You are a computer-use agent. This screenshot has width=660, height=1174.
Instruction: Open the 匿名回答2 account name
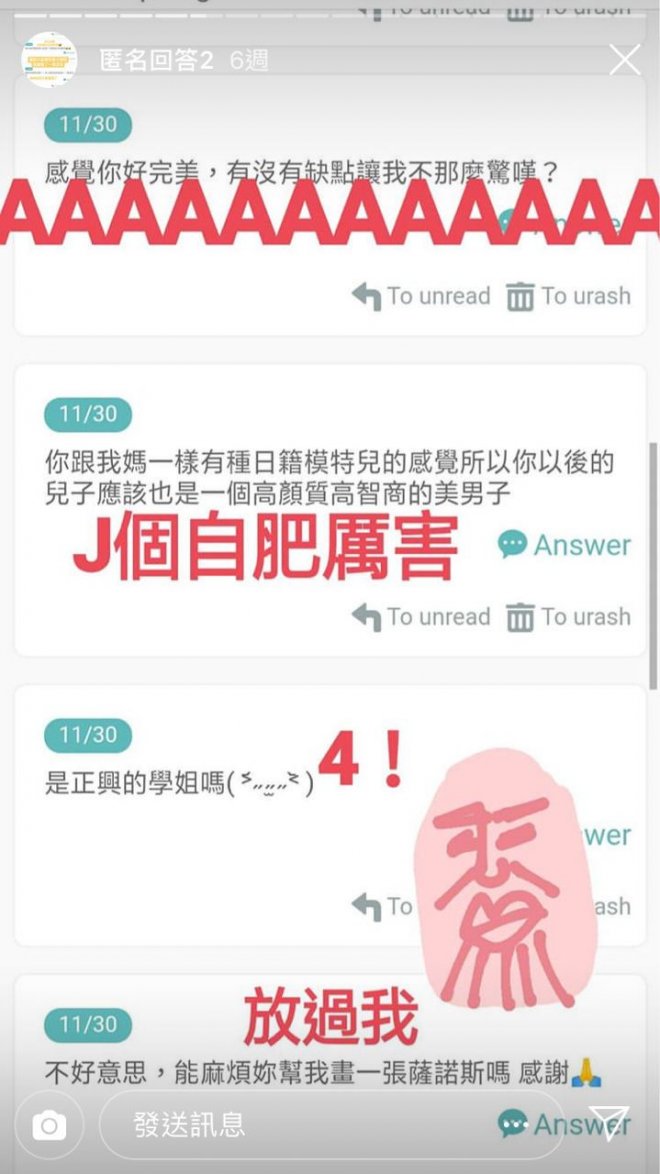click(157, 60)
